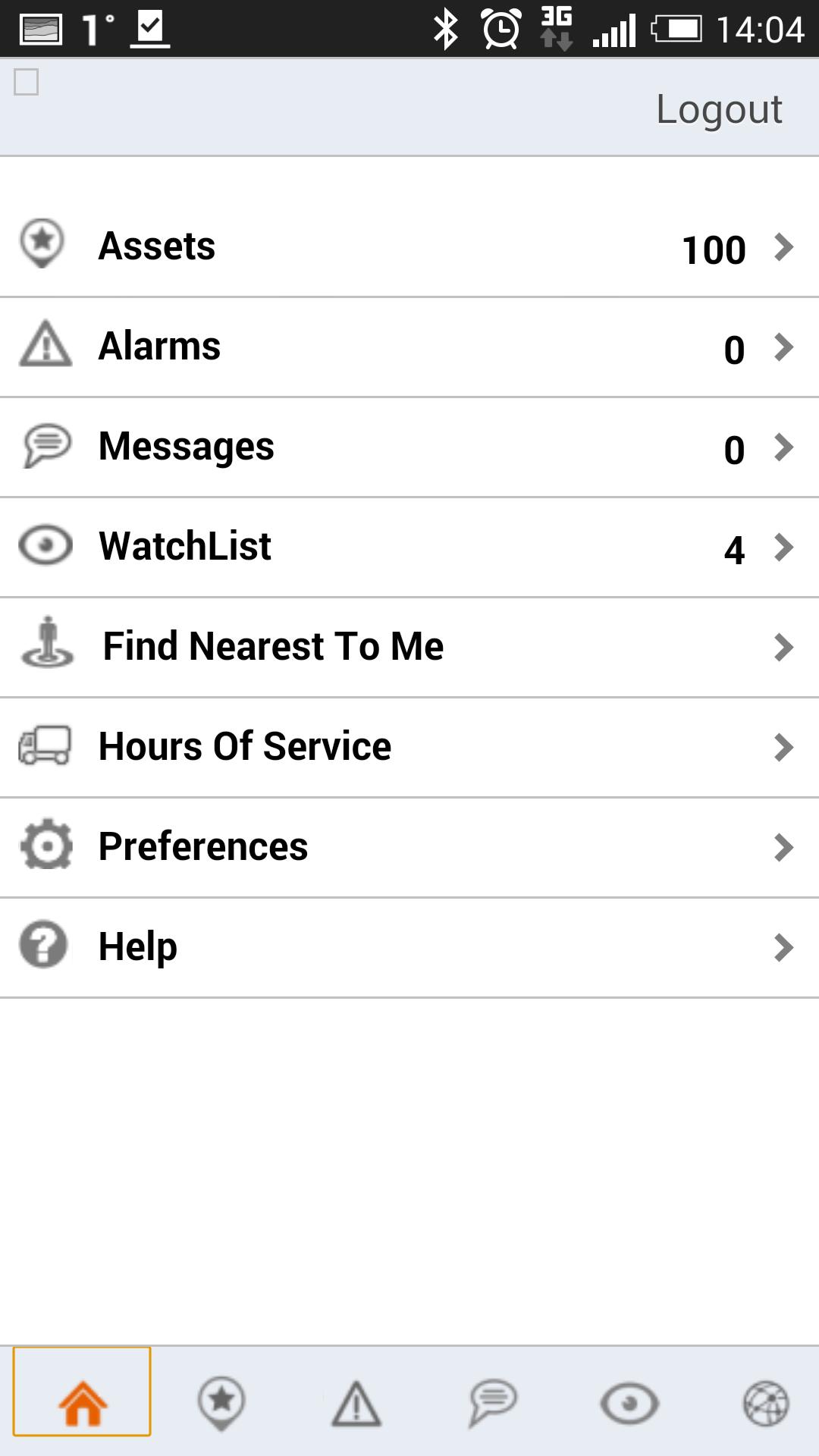
Task: Switch to the watchlist eye tab
Action: click(629, 1403)
